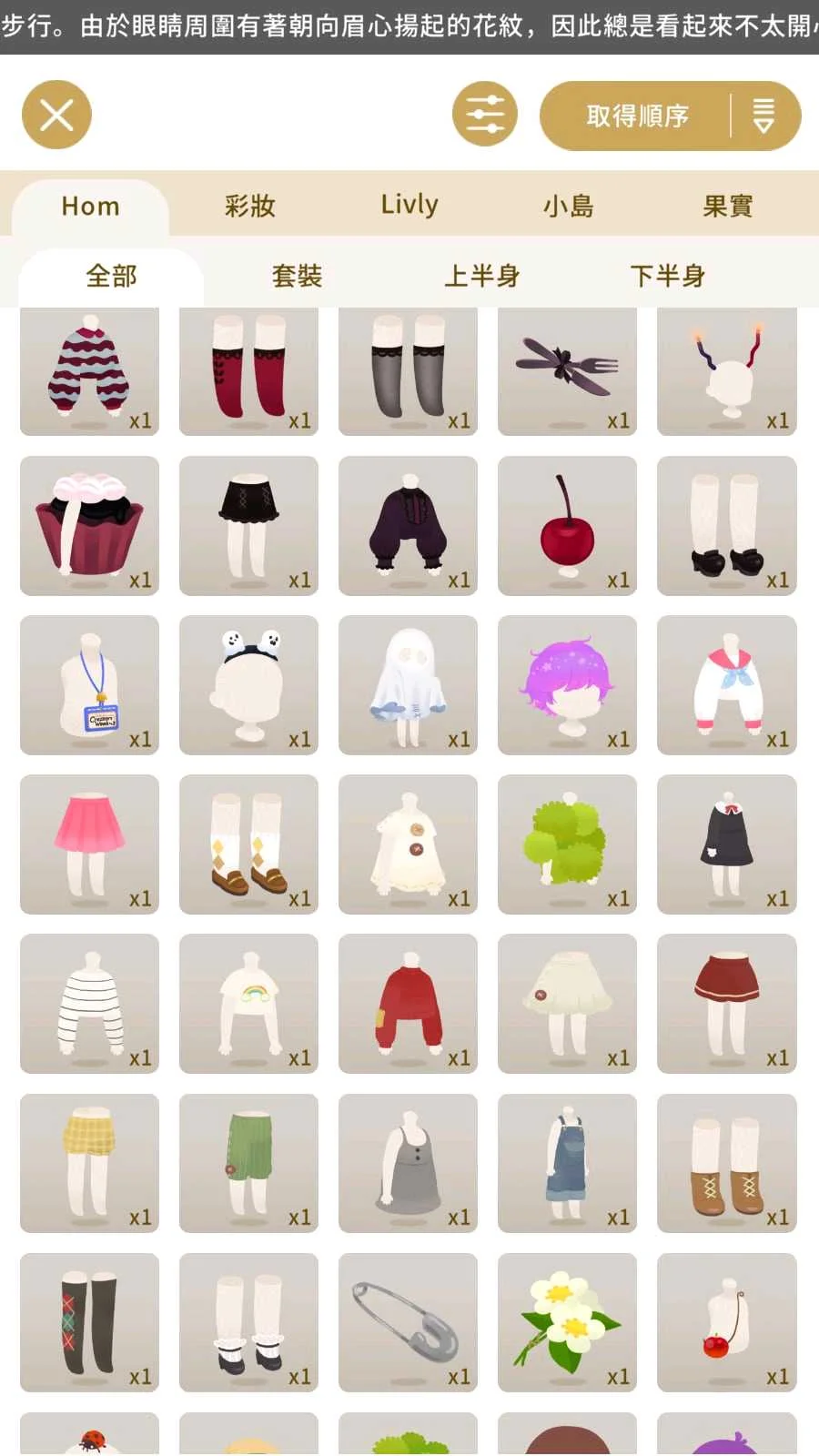Select the 套裝 sub-category
The height and width of the screenshot is (1456, 819).
[x=297, y=275]
